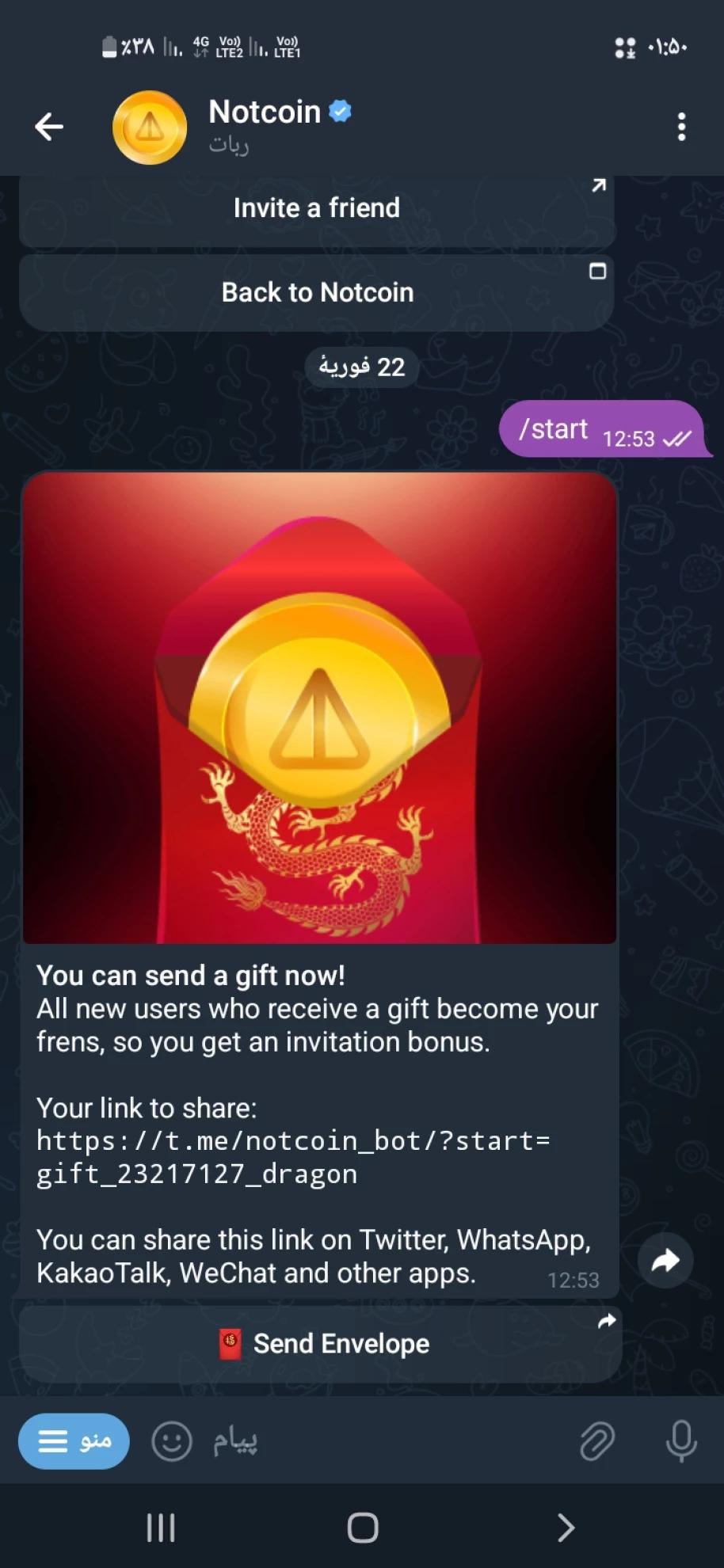The height and width of the screenshot is (1568, 724).
Task: Open the bot menu (منو) button
Action: [74, 1441]
